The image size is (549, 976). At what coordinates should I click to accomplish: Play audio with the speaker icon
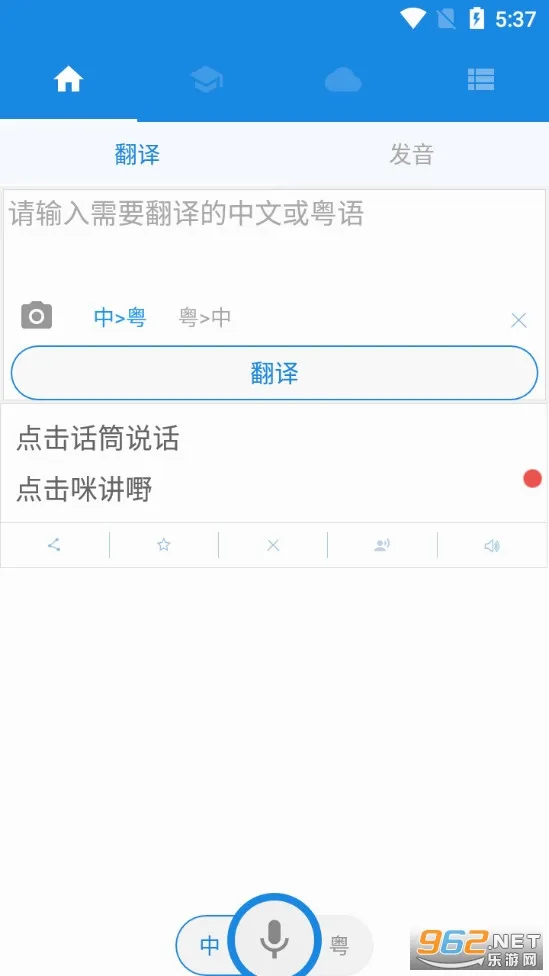click(492, 546)
